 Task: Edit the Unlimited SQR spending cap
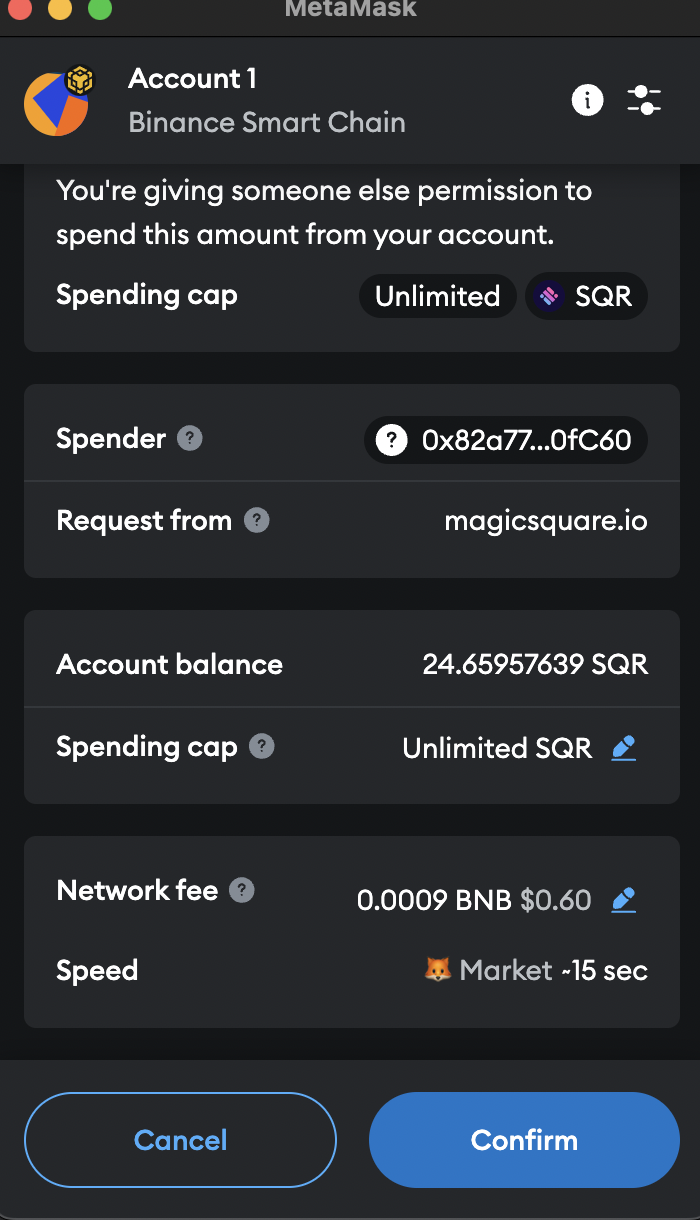[x=624, y=747]
